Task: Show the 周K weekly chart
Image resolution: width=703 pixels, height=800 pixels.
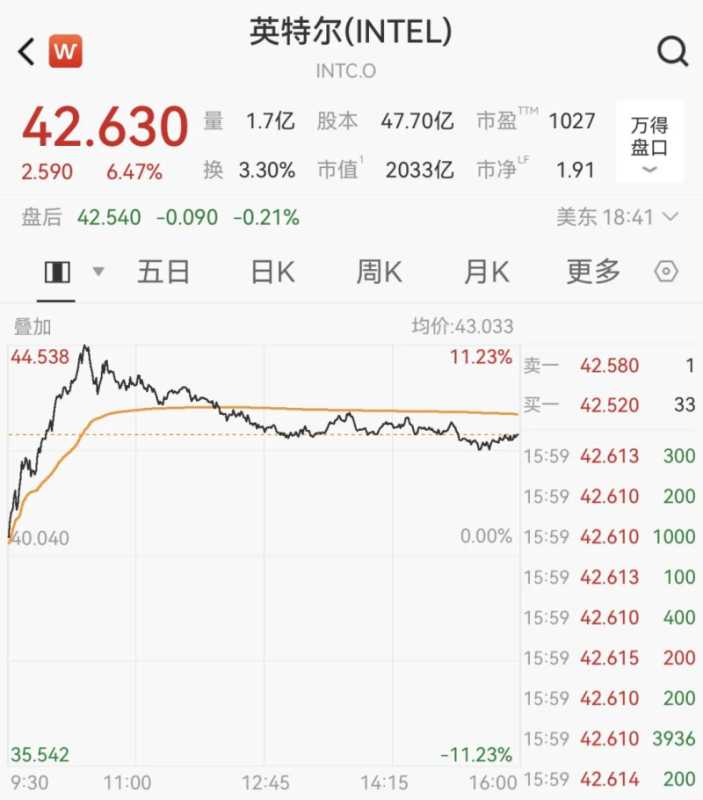Action: pyautogui.click(x=379, y=272)
